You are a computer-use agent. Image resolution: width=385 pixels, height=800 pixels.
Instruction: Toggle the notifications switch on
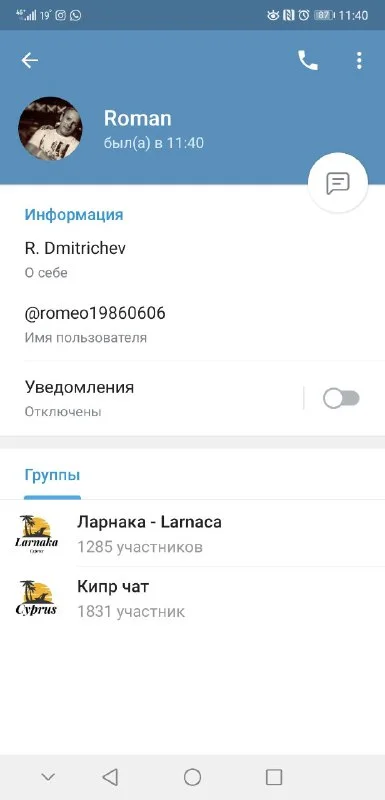[341, 398]
